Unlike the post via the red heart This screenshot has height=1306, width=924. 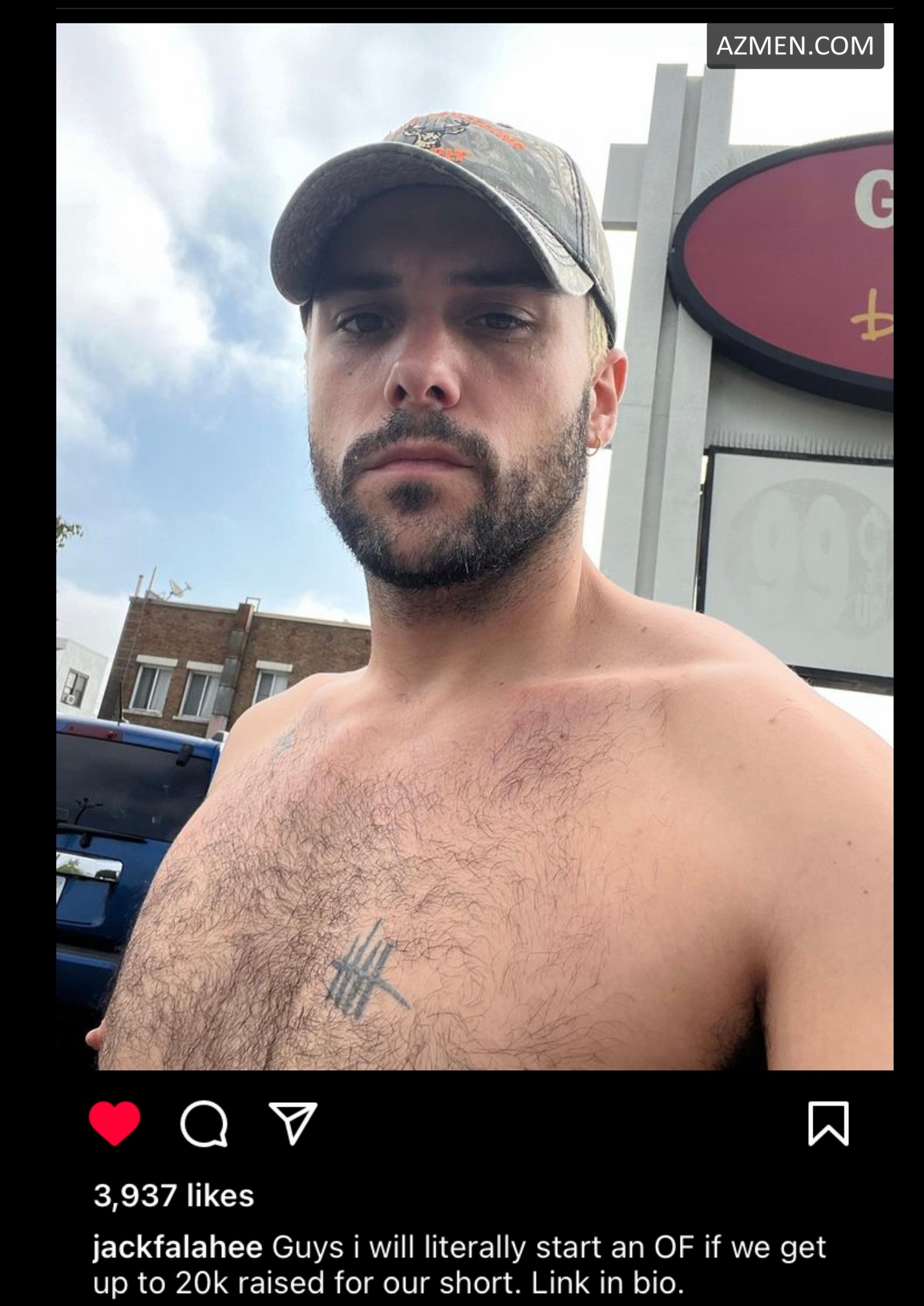(115, 1123)
